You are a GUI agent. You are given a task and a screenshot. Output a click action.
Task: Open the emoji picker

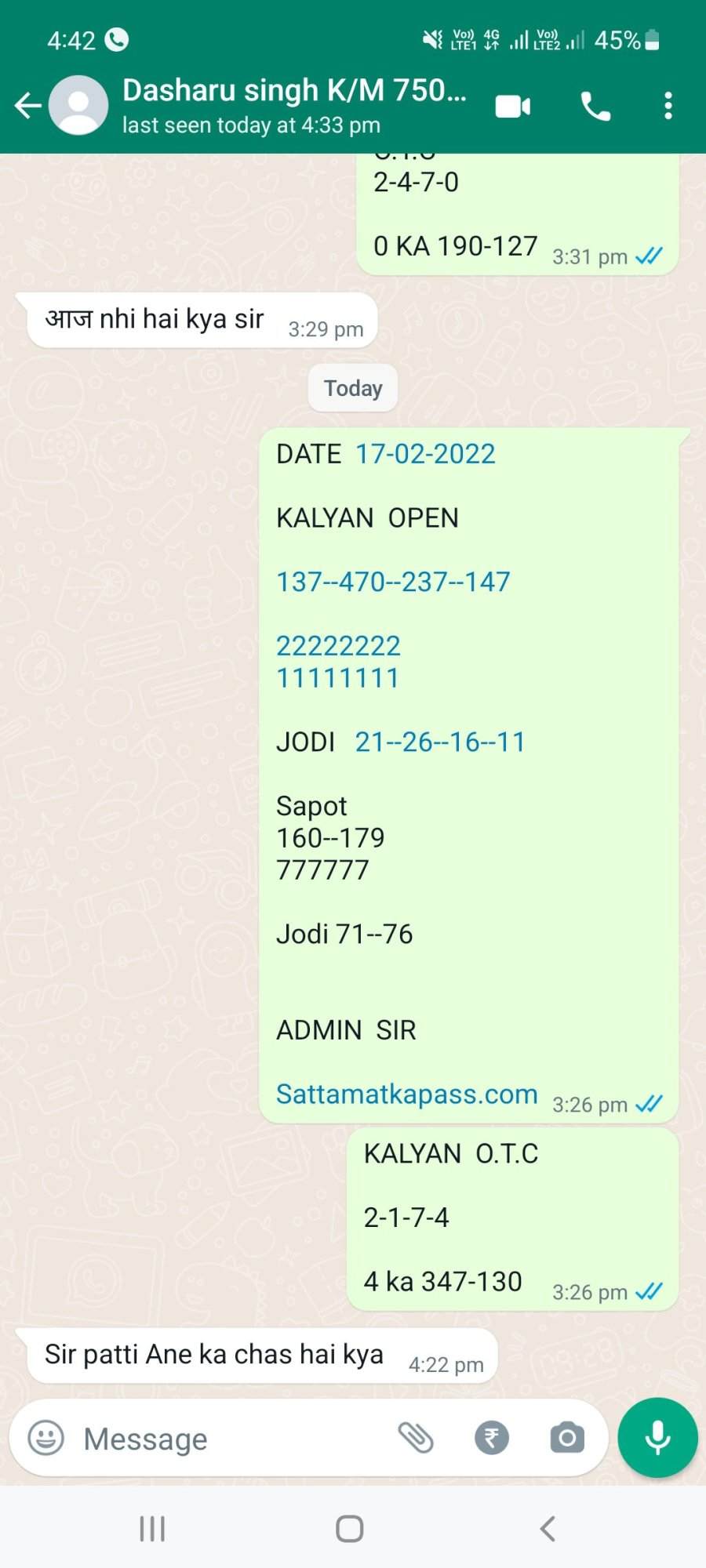46,1438
